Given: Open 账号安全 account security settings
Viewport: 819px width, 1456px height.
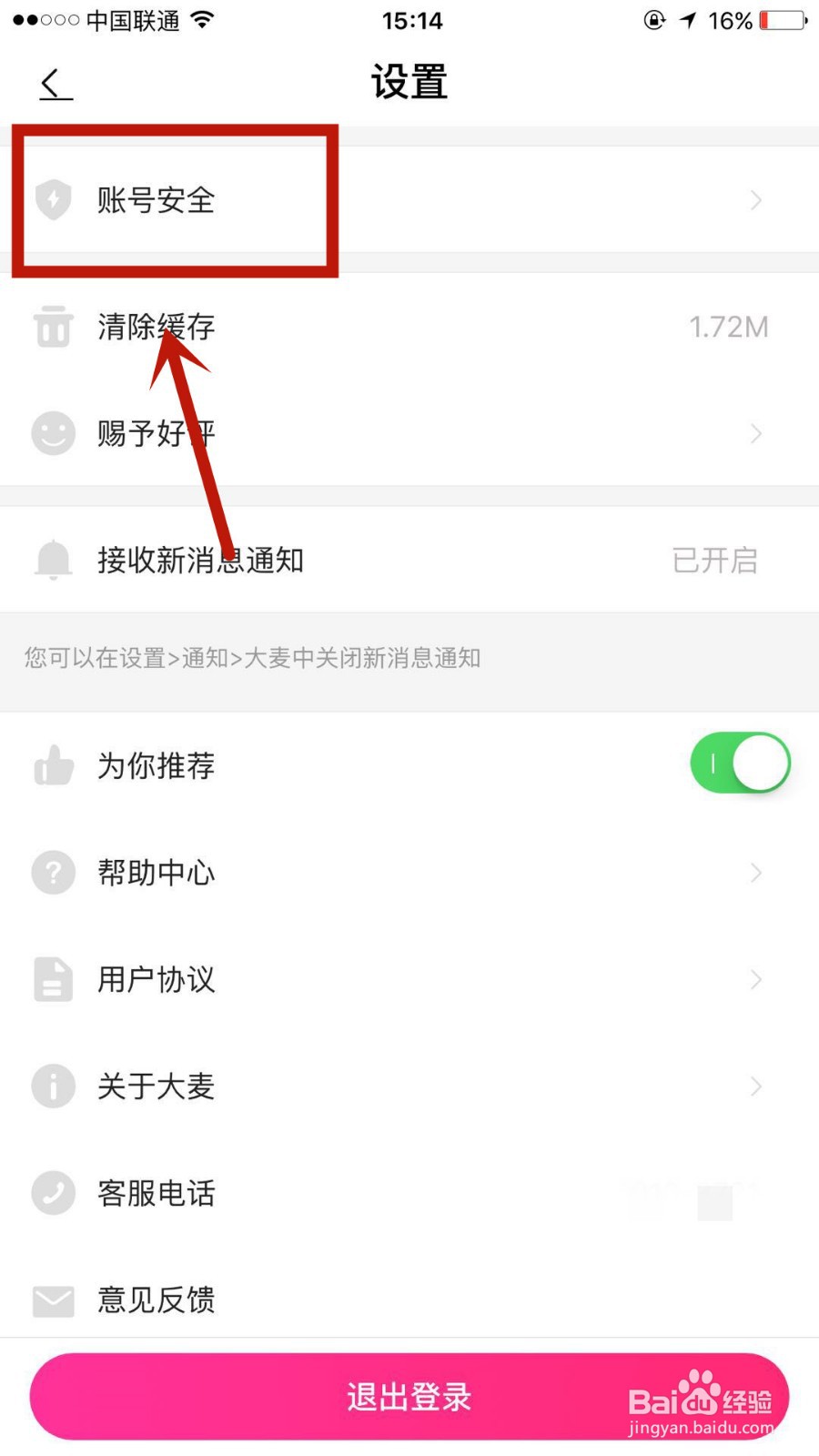Looking at the screenshot, I should point(157,201).
